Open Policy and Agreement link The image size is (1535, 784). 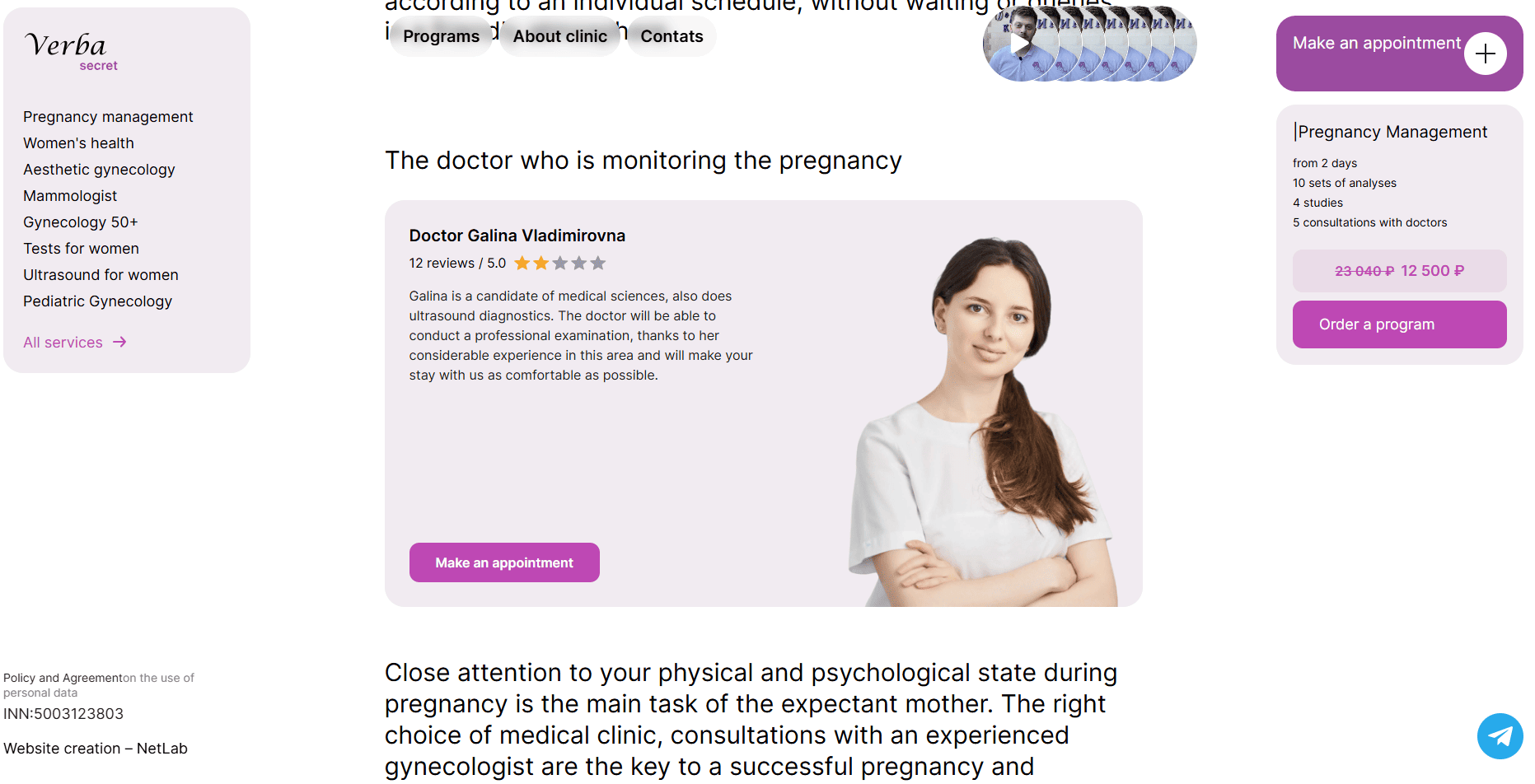click(x=63, y=678)
